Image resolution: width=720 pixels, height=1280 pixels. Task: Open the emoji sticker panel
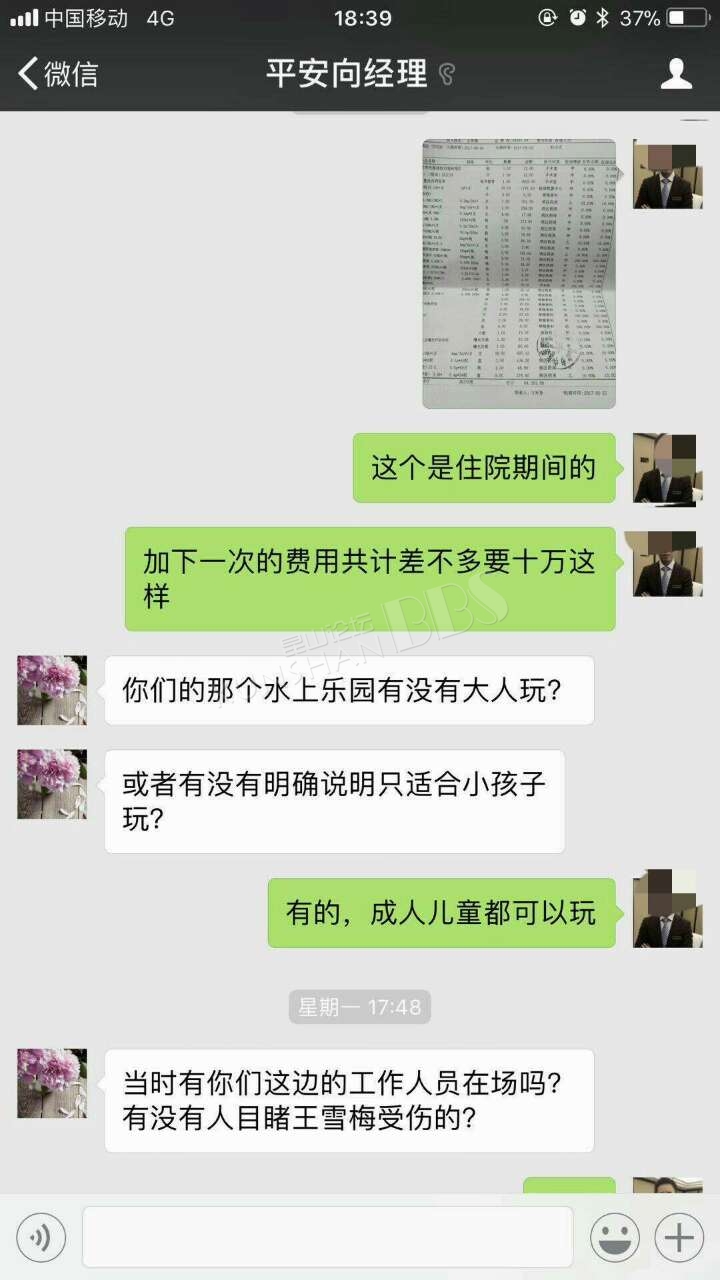pos(614,1239)
